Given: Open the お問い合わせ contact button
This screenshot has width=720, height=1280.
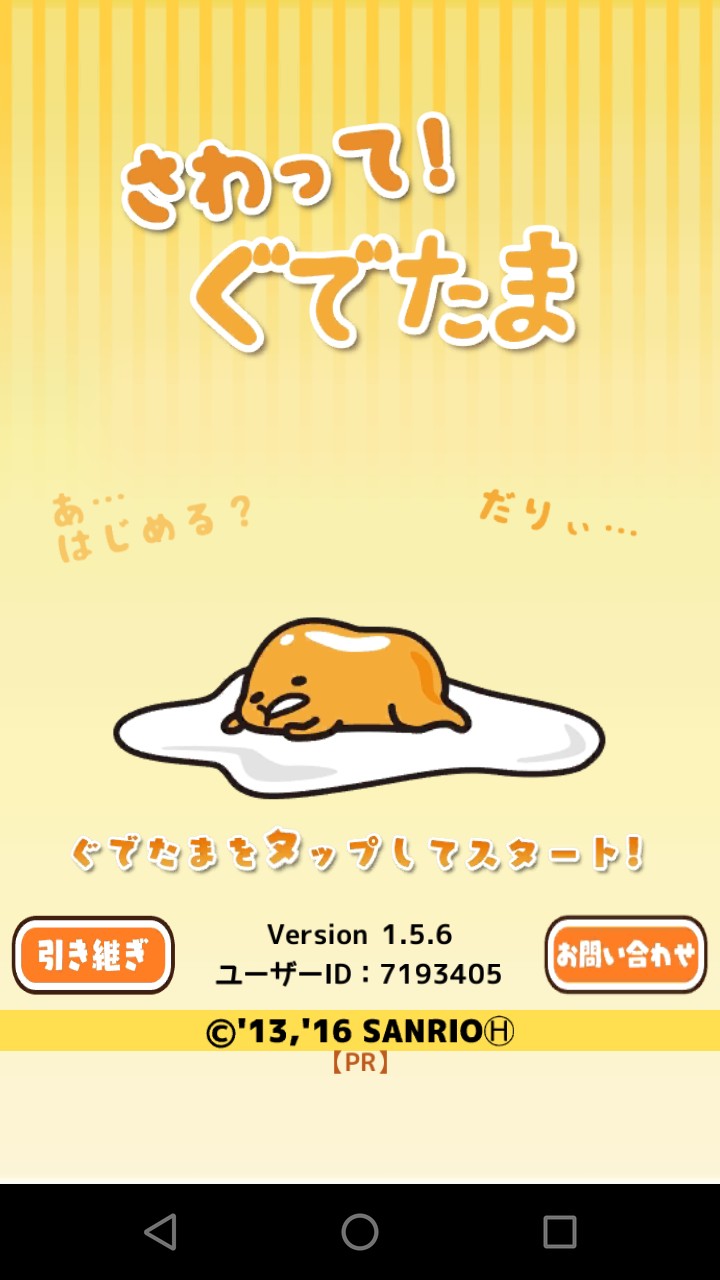Looking at the screenshot, I should (626, 955).
